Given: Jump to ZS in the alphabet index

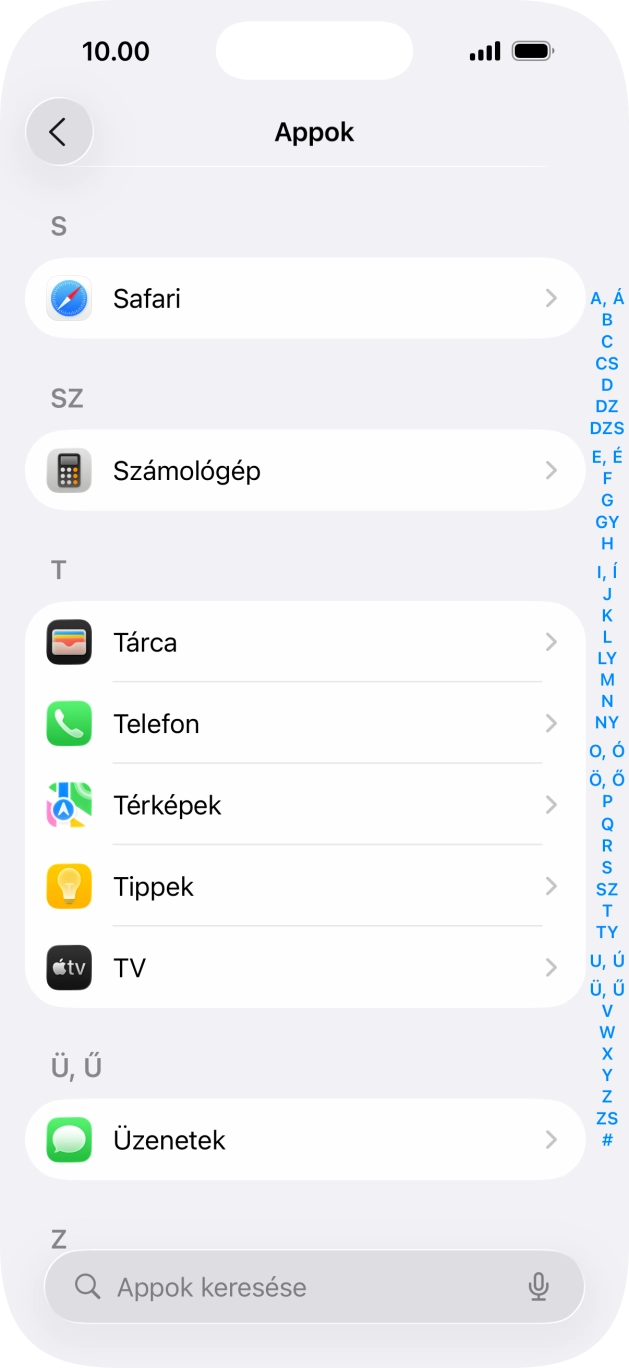Looking at the screenshot, I should pos(607,1118).
